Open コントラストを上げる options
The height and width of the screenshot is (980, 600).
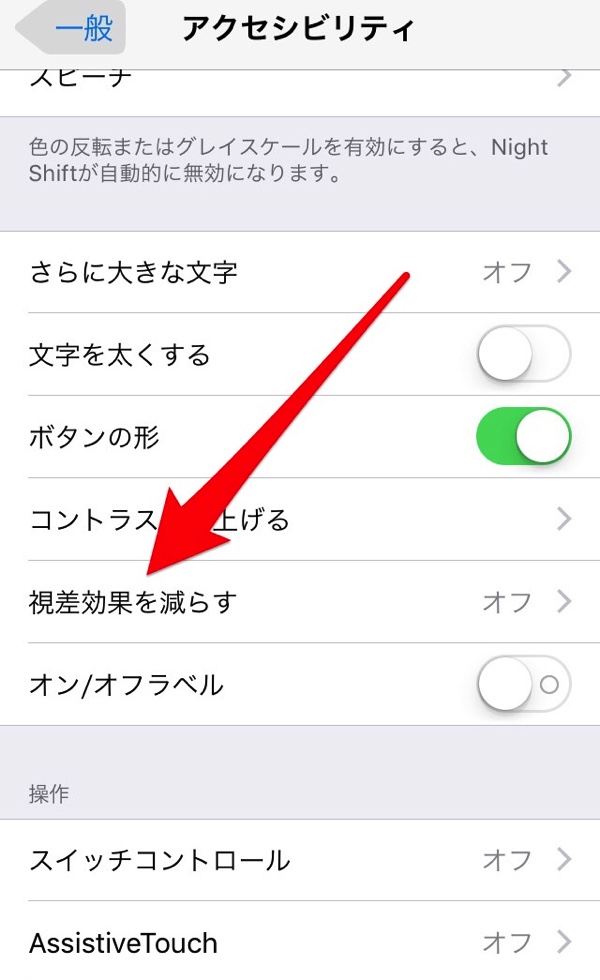(300, 520)
